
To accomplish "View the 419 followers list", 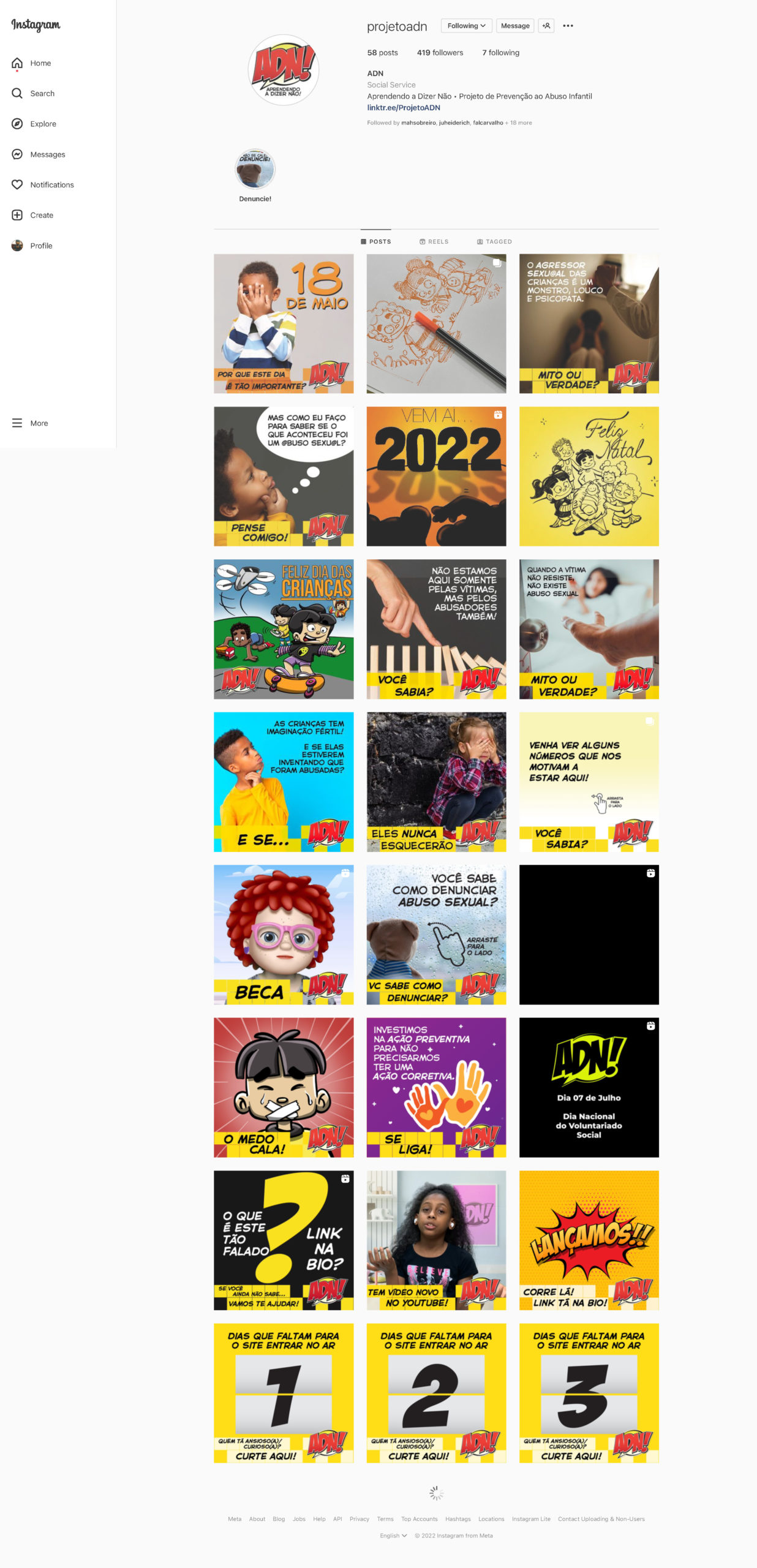I will click(x=440, y=53).
